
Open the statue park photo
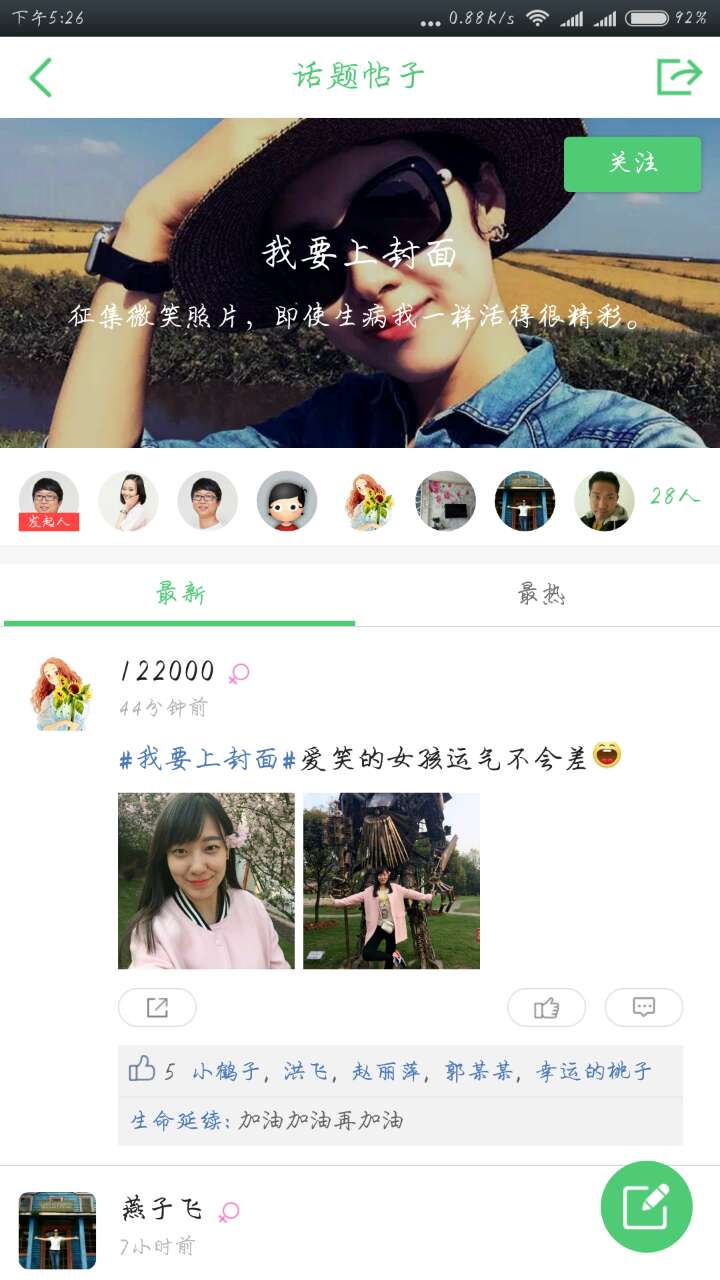click(x=391, y=881)
